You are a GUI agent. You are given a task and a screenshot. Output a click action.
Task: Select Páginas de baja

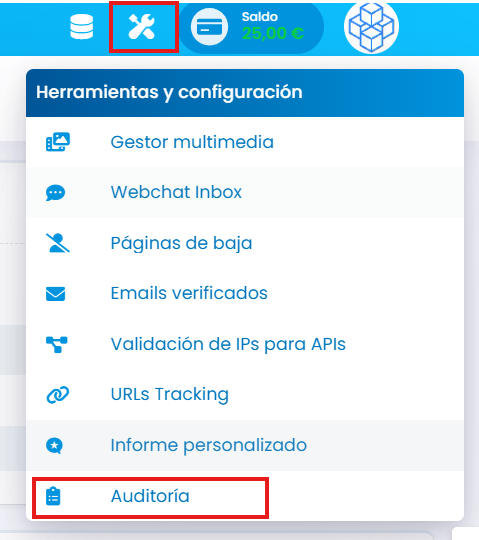(x=245, y=243)
